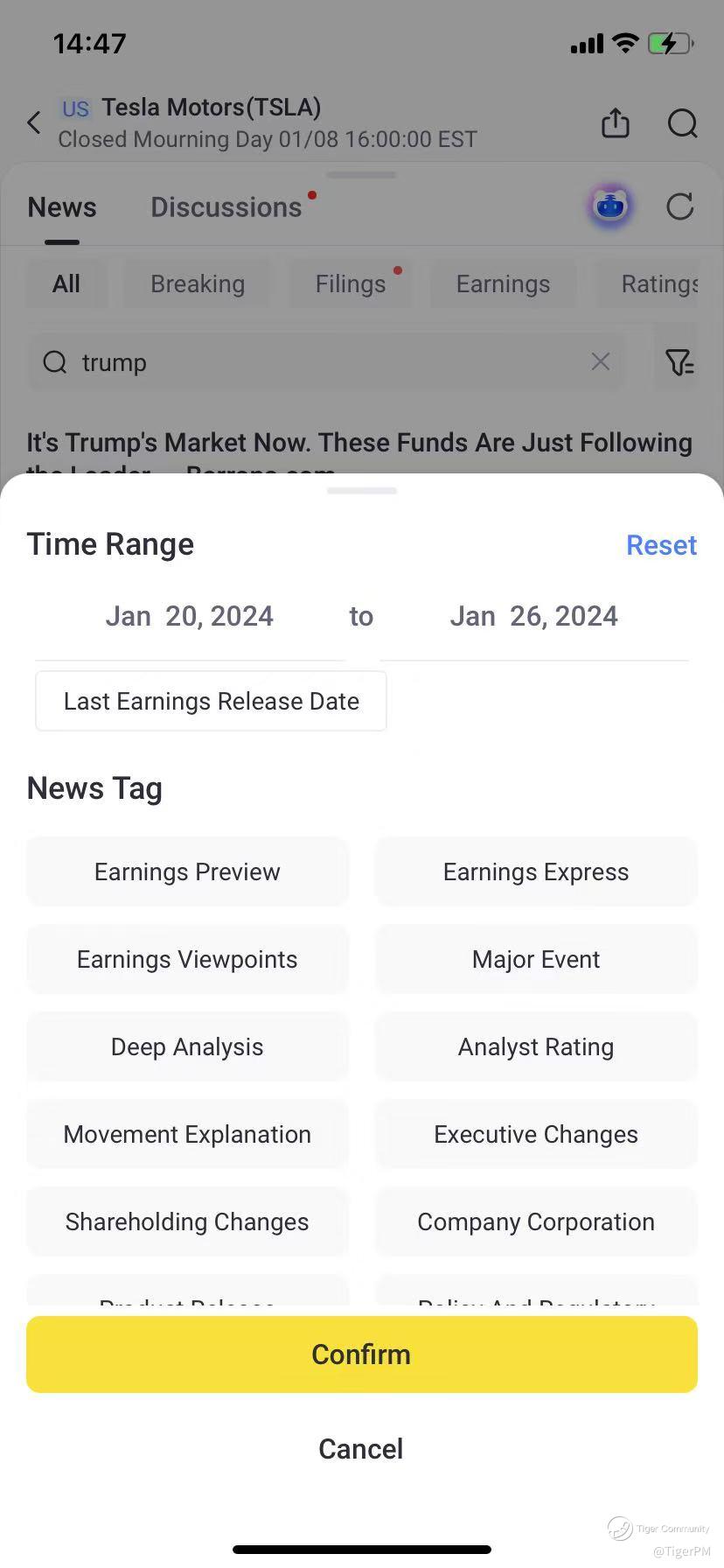Select Shareholding Changes tag
Screen dimensions: 724x1568
(x=187, y=1221)
